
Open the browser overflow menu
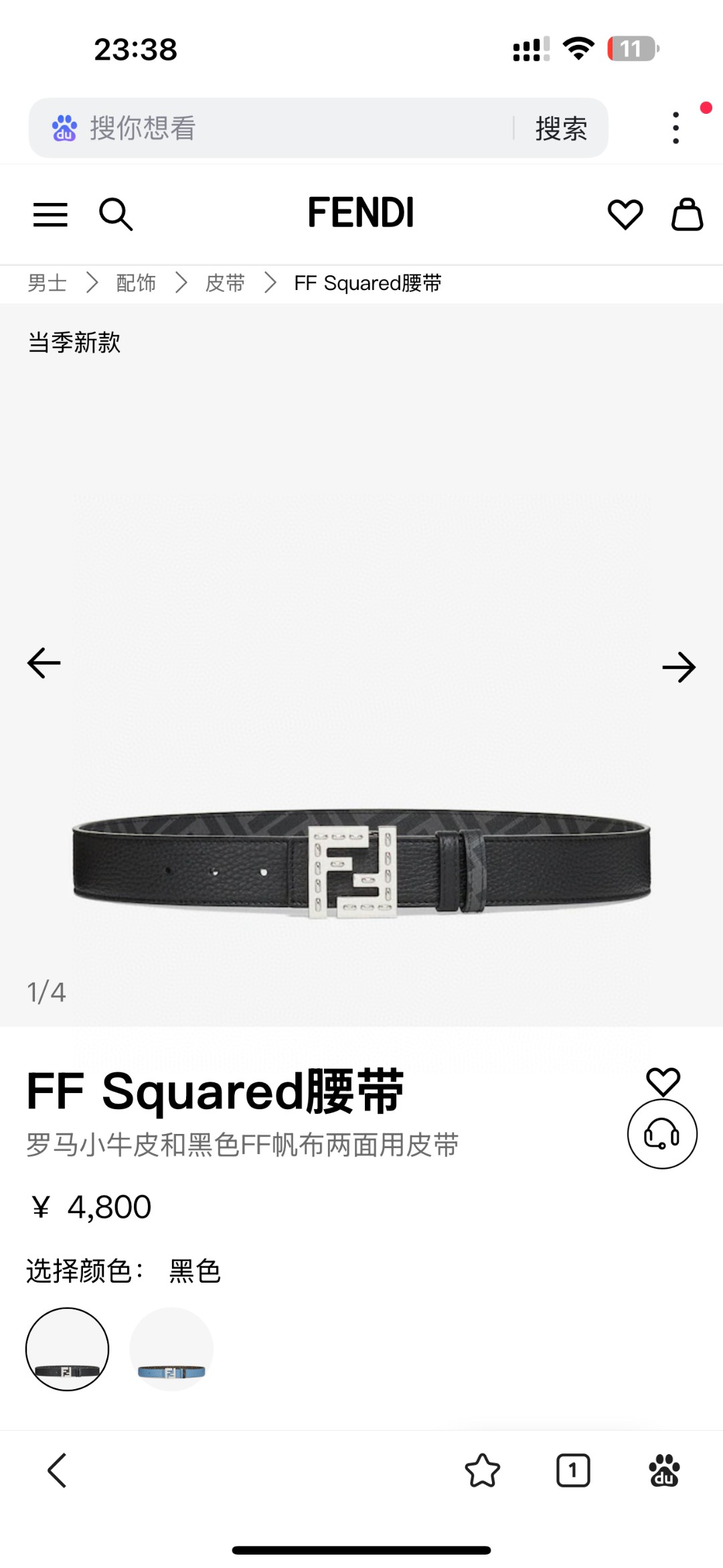tap(675, 127)
